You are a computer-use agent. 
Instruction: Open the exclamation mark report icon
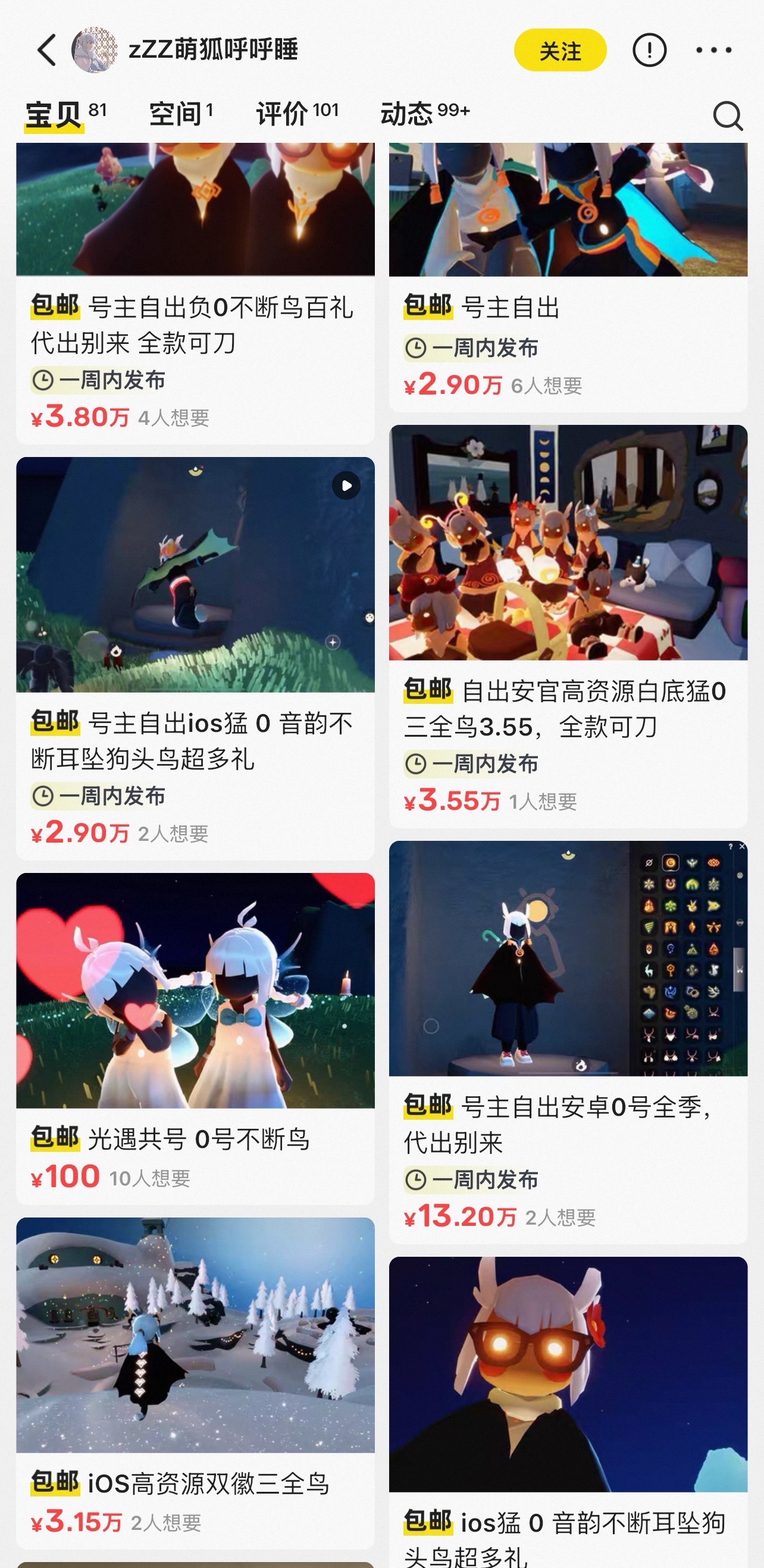(650, 50)
